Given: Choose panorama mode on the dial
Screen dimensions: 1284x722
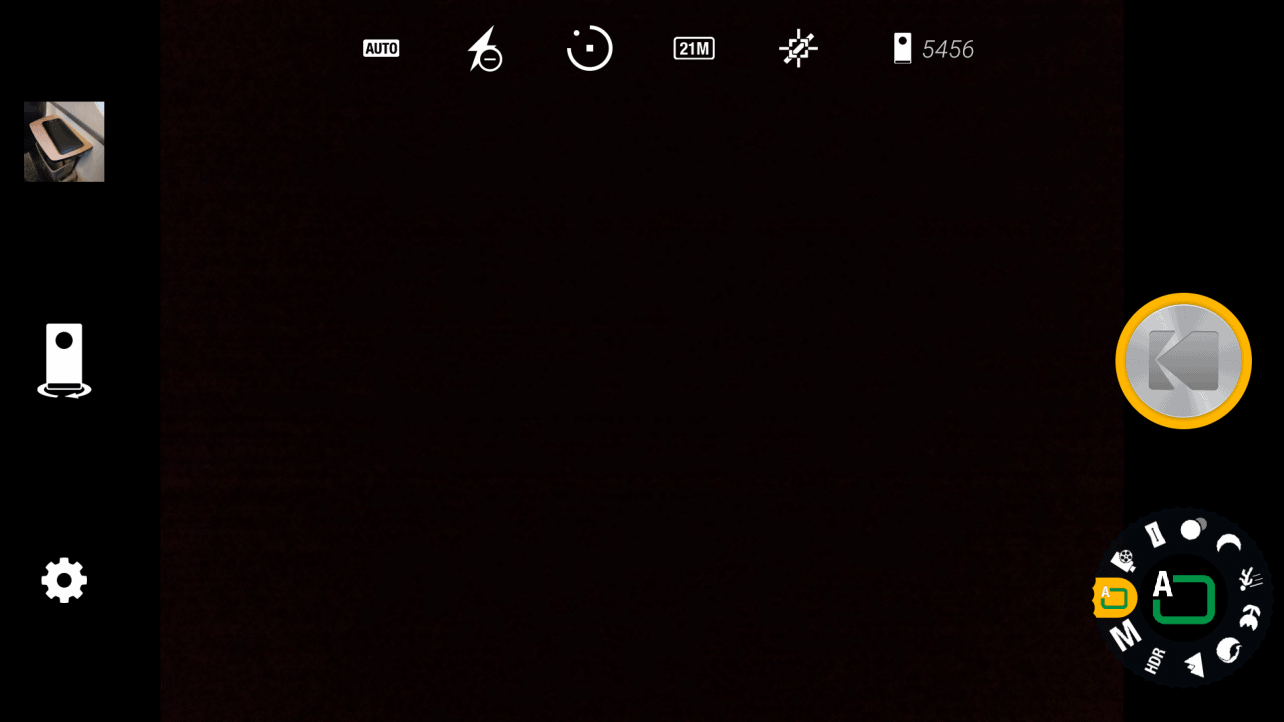Looking at the screenshot, I should 1156,535.
